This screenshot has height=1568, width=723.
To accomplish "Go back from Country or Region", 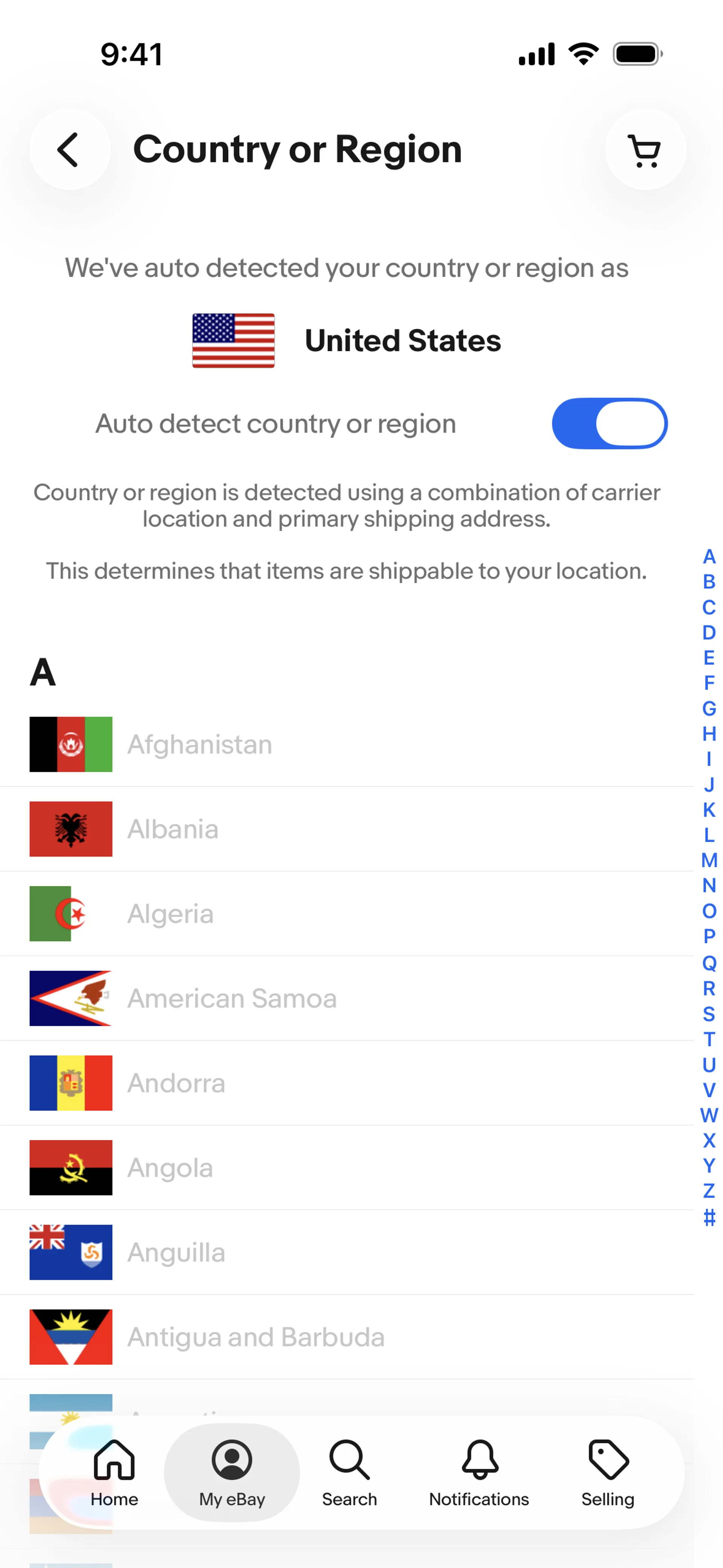I will coord(69,150).
